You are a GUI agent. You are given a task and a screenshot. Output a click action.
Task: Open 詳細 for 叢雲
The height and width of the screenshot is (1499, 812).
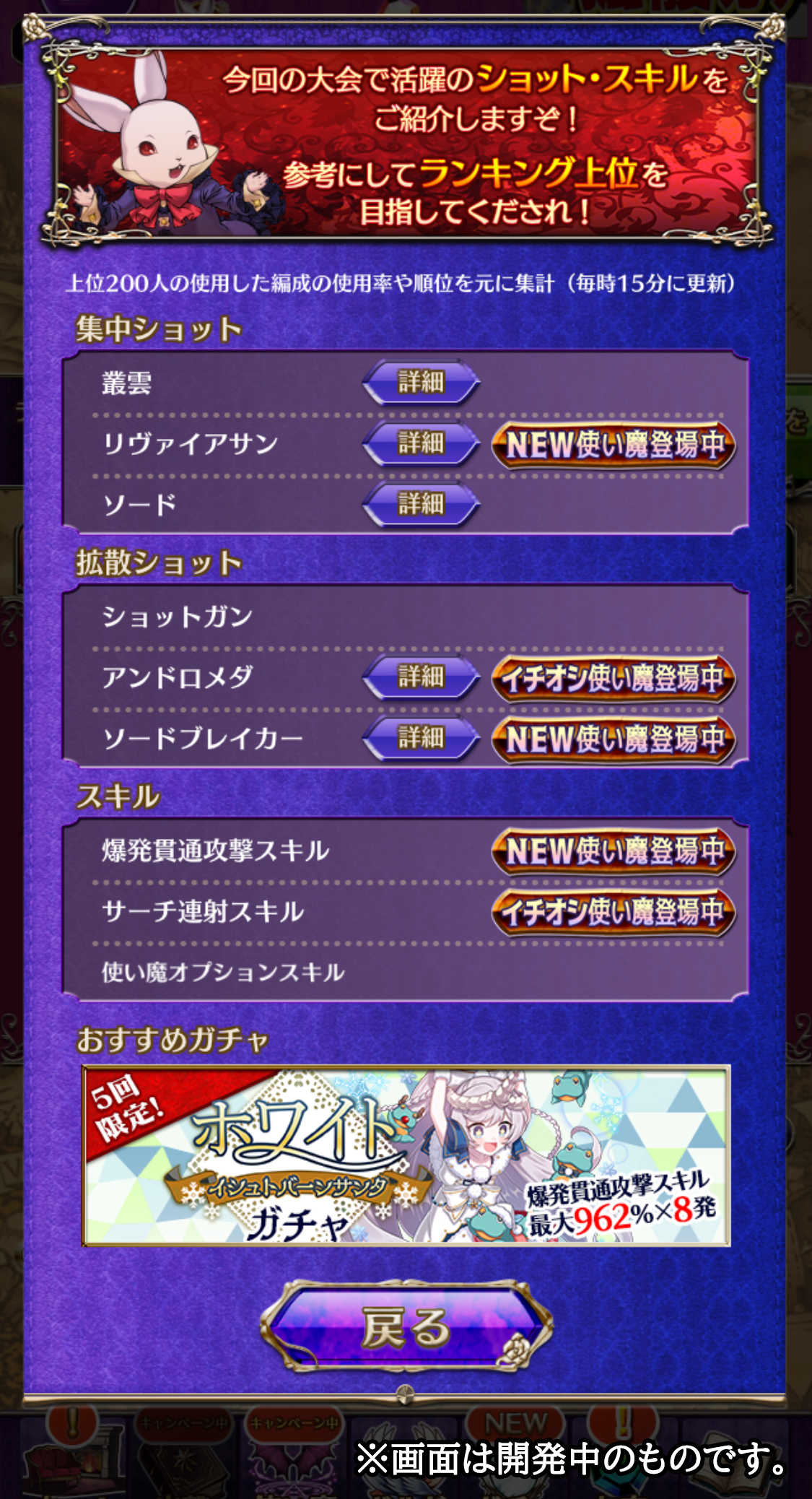click(421, 382)
